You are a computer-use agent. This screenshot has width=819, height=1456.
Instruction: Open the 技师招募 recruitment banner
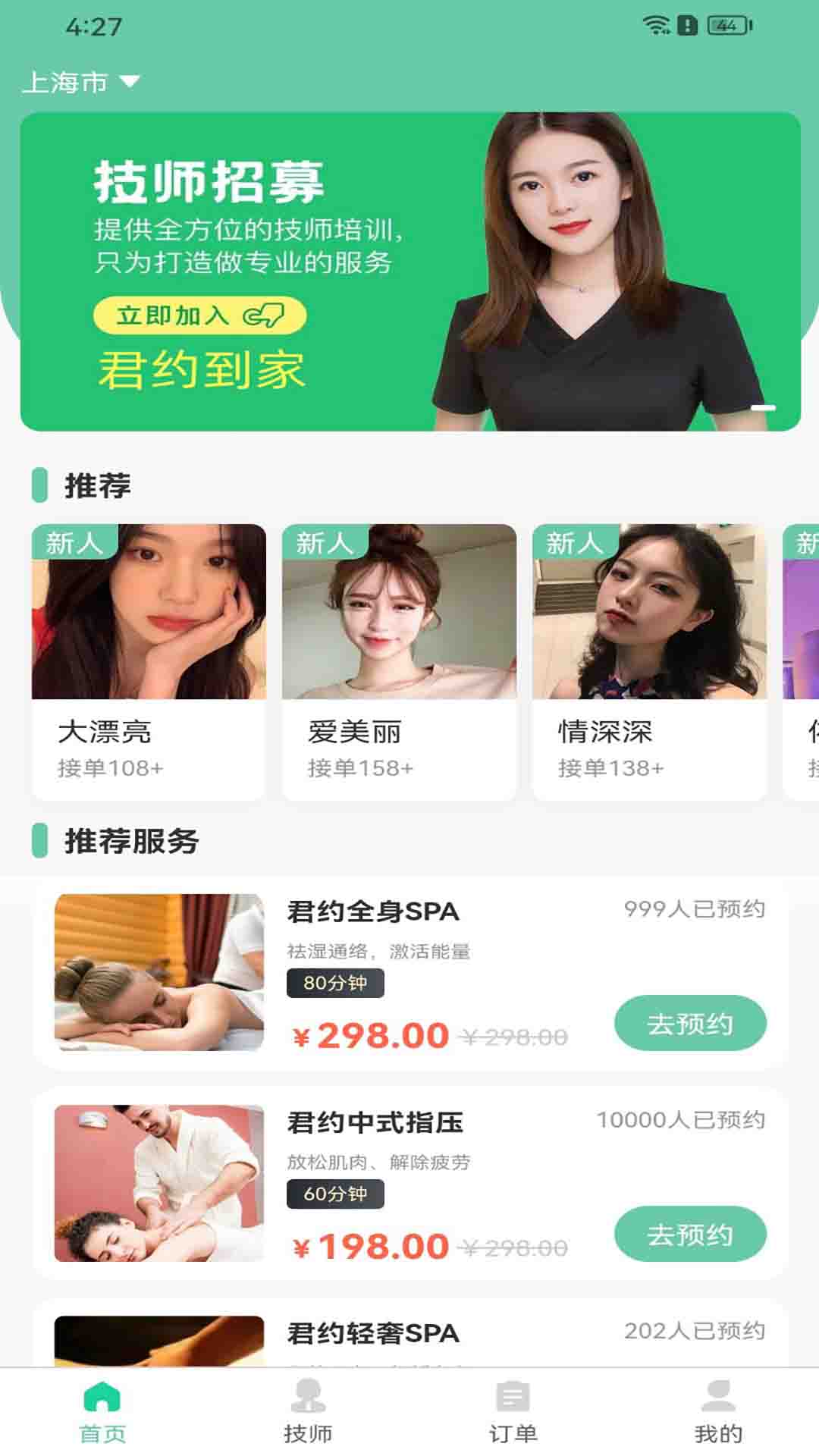point(409,271)
